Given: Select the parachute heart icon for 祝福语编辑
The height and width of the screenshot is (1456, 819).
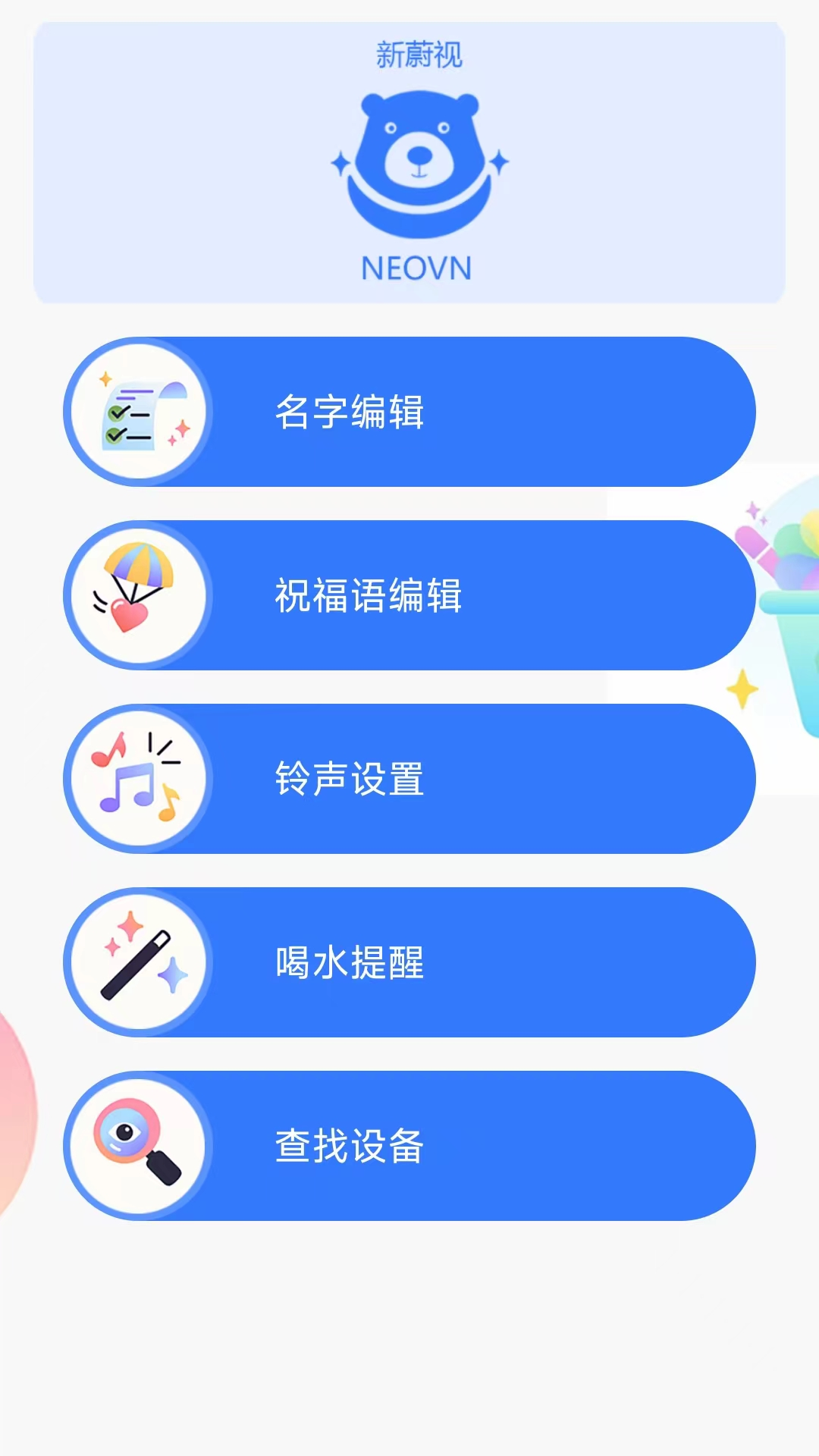Looking at the screenshot, I should [140, 595].
